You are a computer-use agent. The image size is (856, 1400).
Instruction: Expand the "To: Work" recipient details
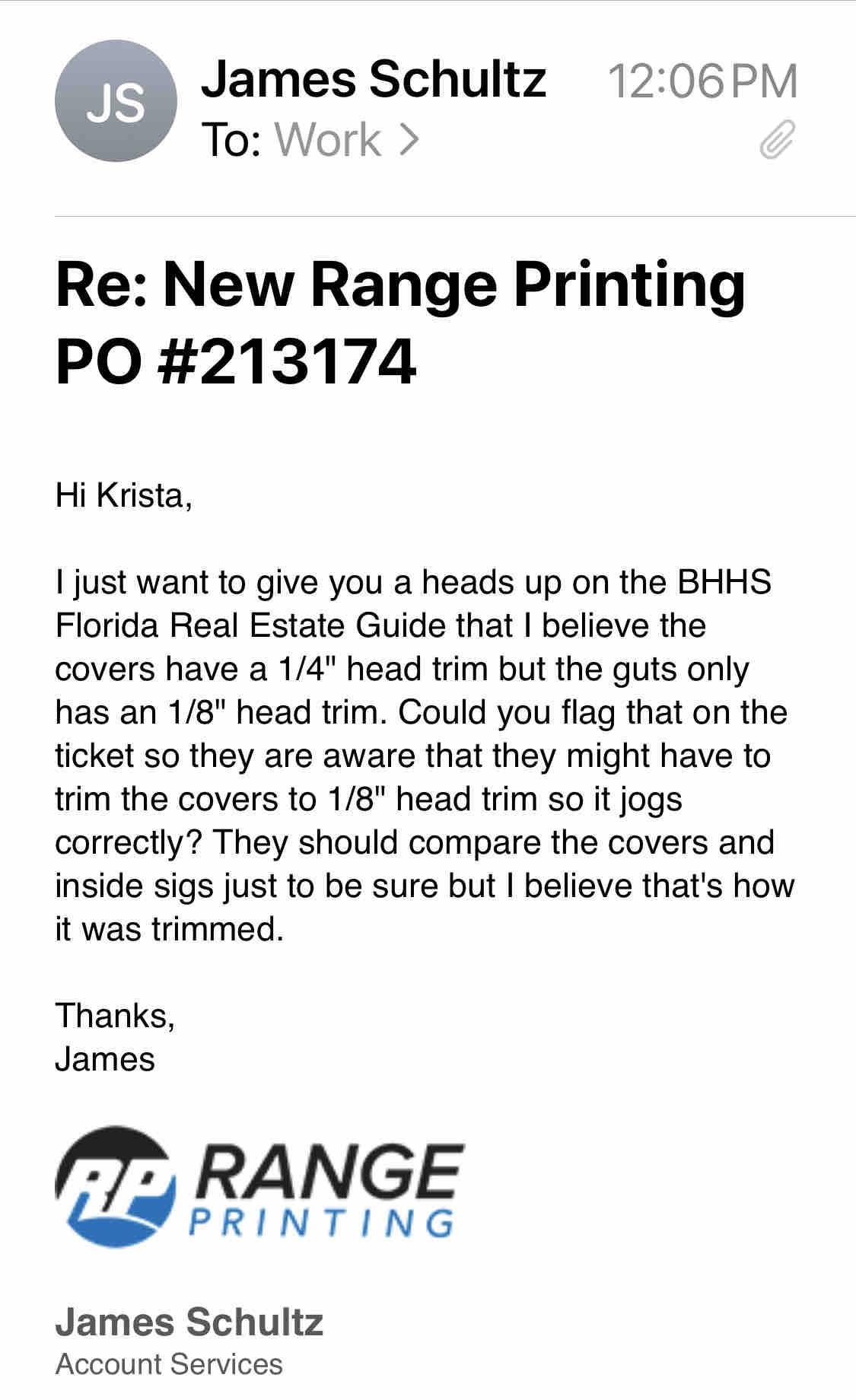pyautogui.click(x=346, y=140)
